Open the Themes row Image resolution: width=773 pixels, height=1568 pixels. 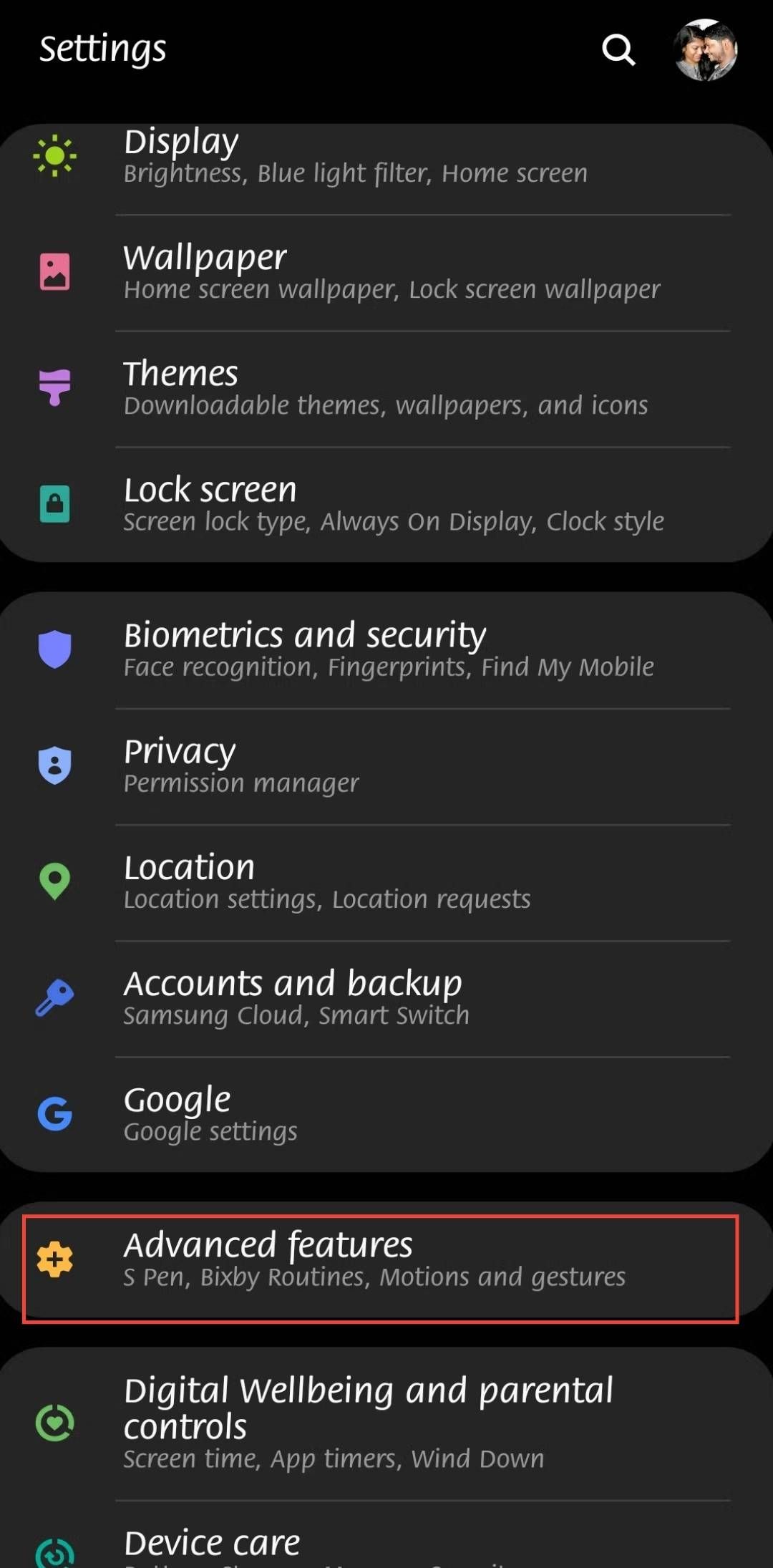pyautogui.click(x=386, y=388)
